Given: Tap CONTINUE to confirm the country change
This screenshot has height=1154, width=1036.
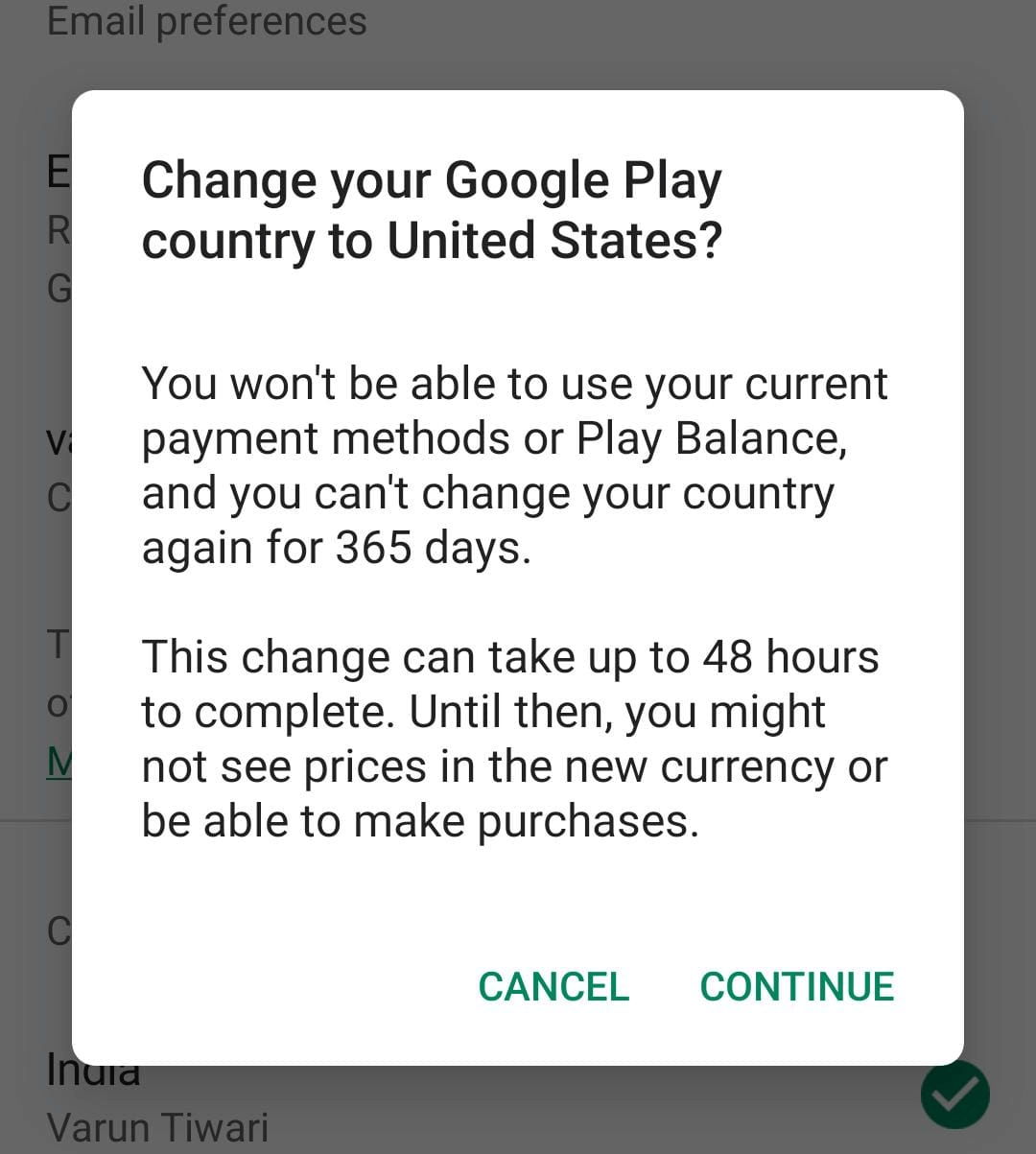Looking at the screenshot, I should (797, 986).
